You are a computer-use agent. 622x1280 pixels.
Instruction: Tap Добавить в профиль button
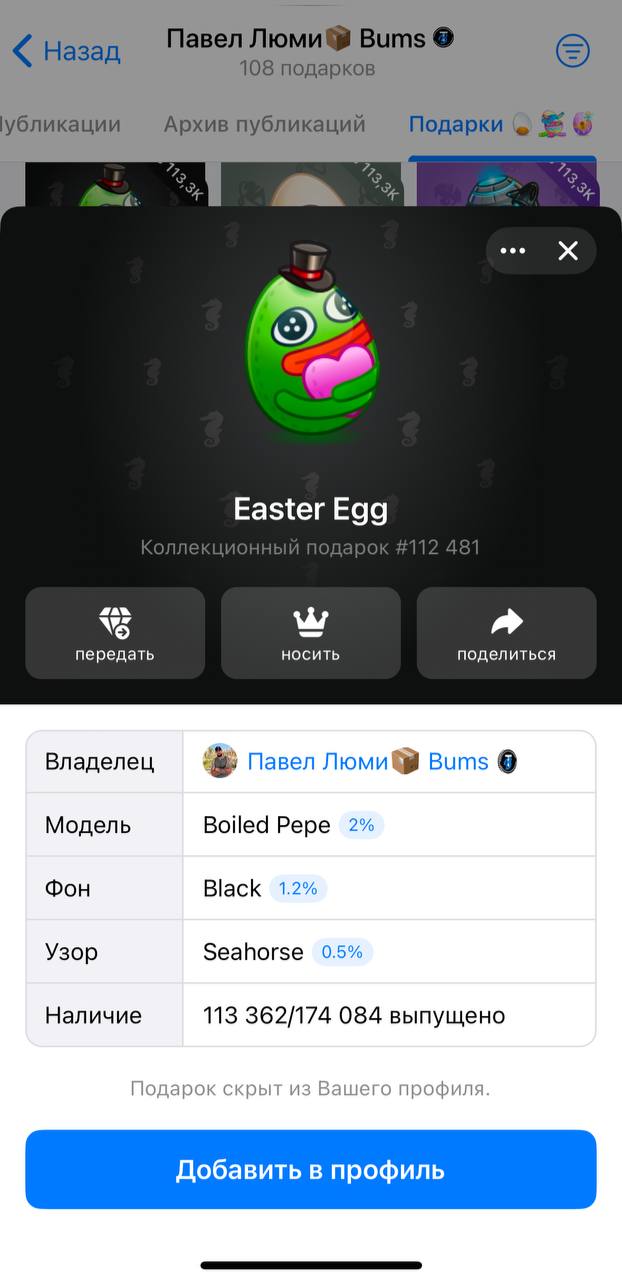click(310, 1169)
